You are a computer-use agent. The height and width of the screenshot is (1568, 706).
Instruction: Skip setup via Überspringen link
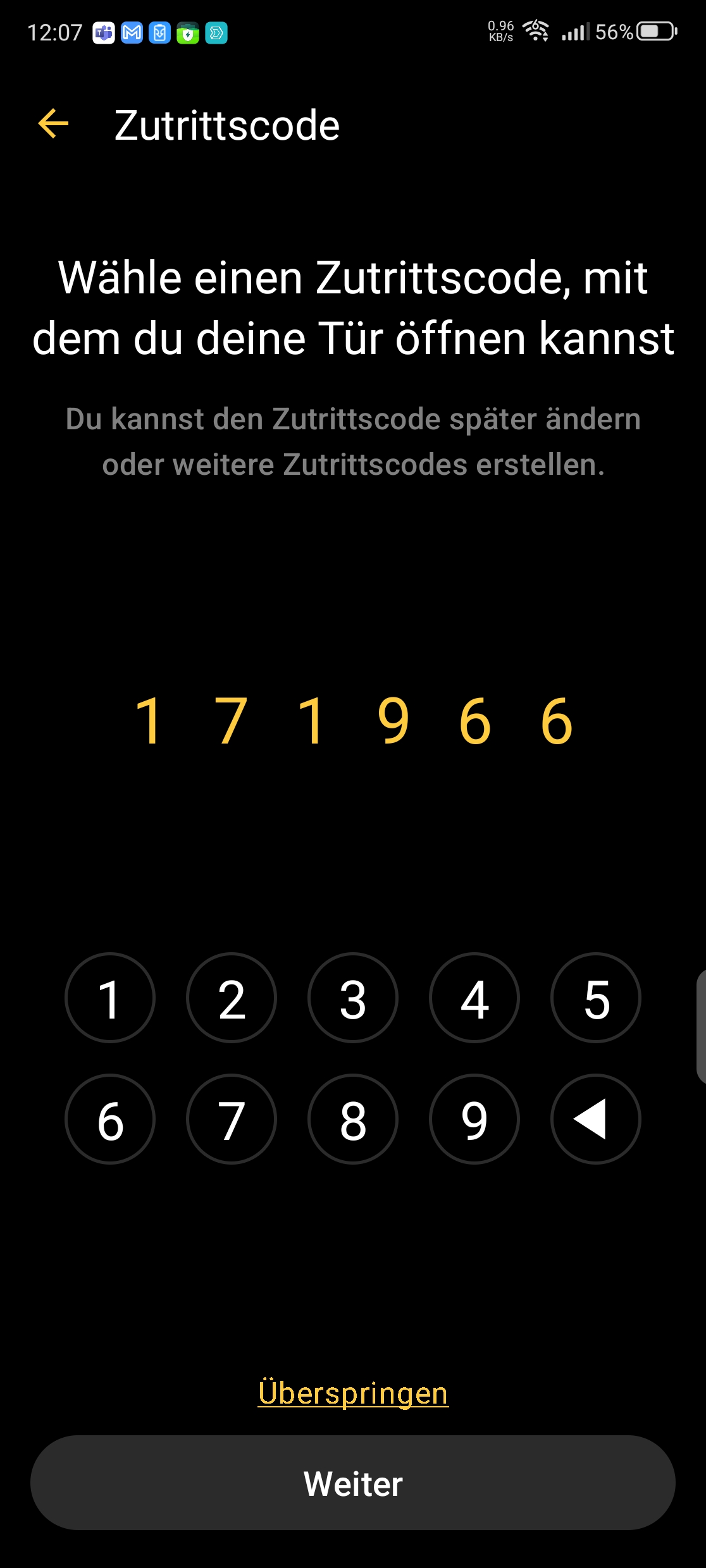click(353, 1393)
